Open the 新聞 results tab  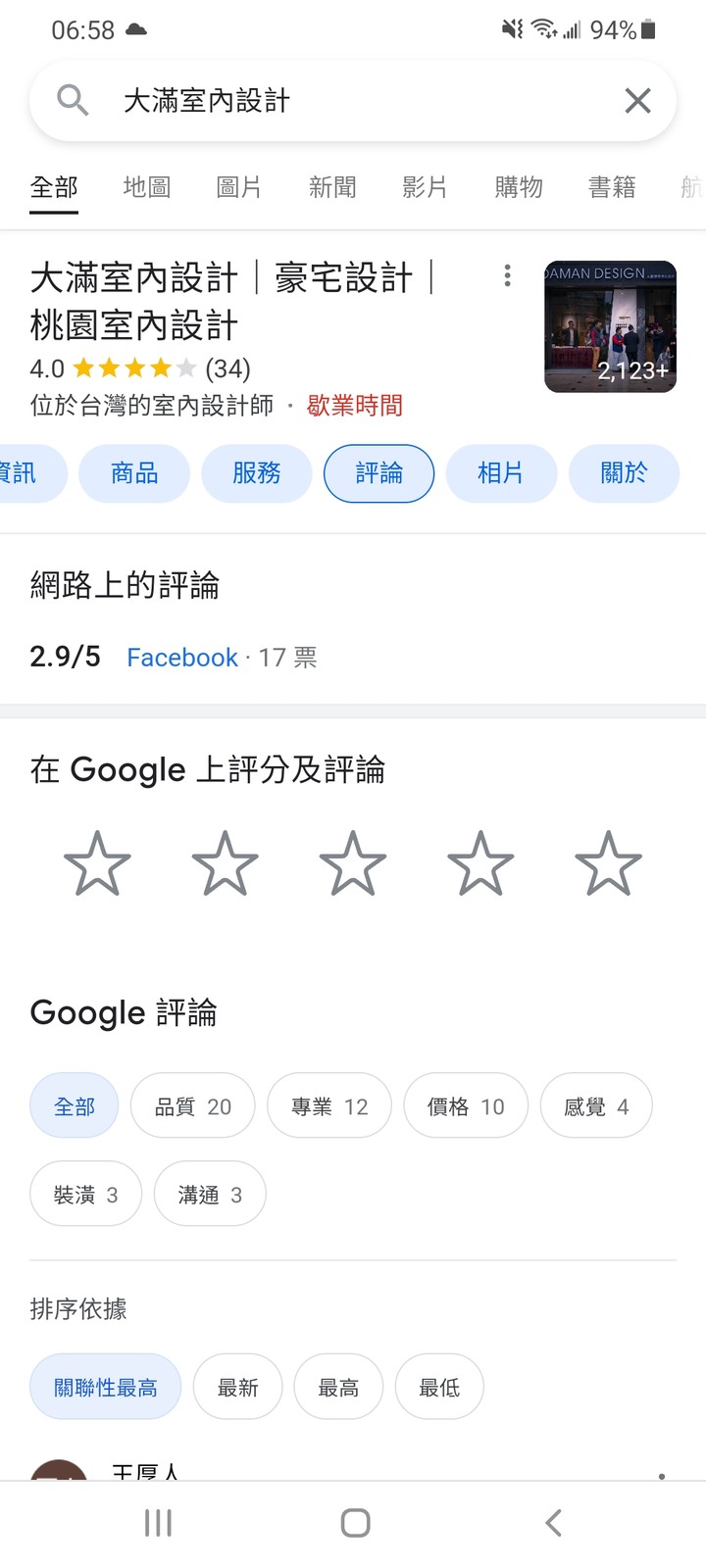pyautogui.click(x=332, y=187)
